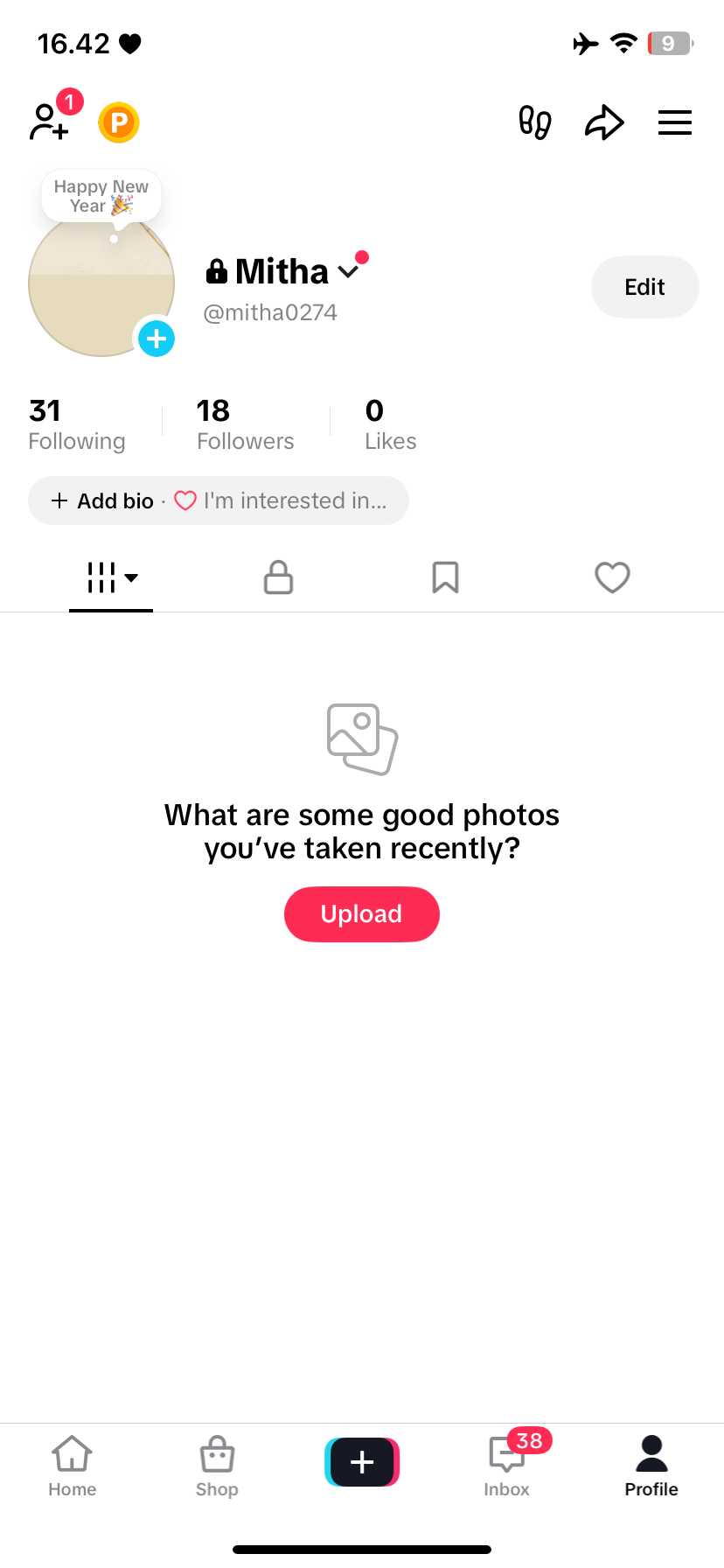Add a bio to the profile
Image resolution: width=724 pixels, height=1568 pixels.
pyautogui.click(x=103, y=500)
